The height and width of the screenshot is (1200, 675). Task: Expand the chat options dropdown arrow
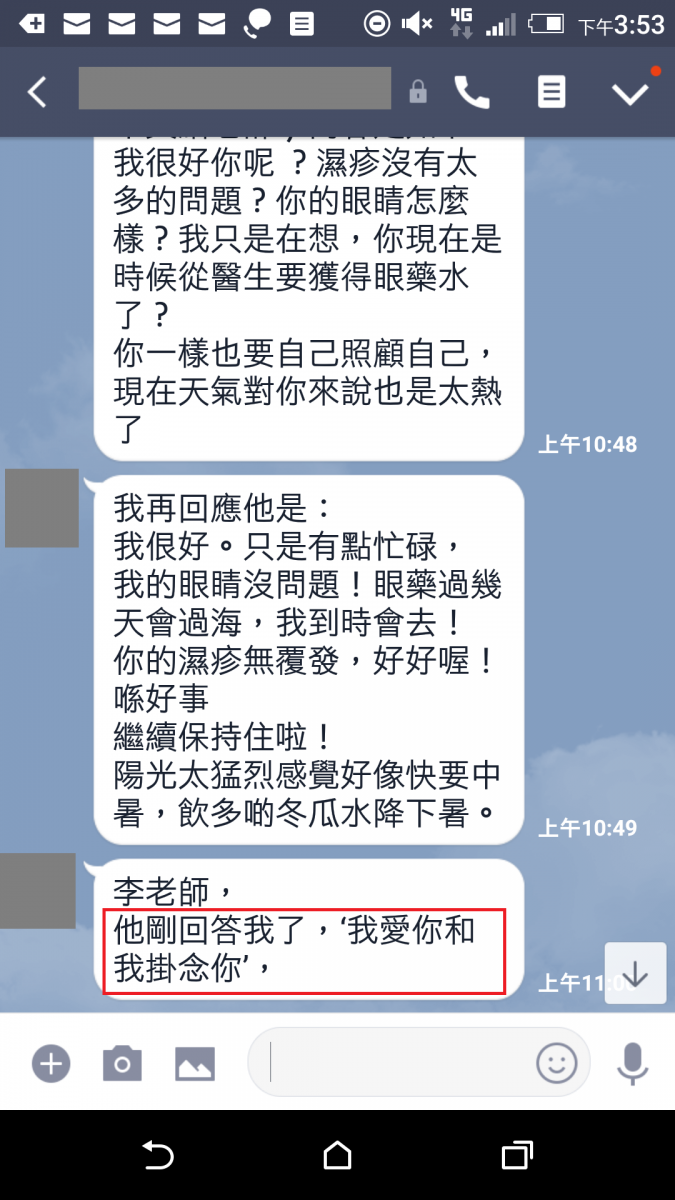[x=630, y=93]
